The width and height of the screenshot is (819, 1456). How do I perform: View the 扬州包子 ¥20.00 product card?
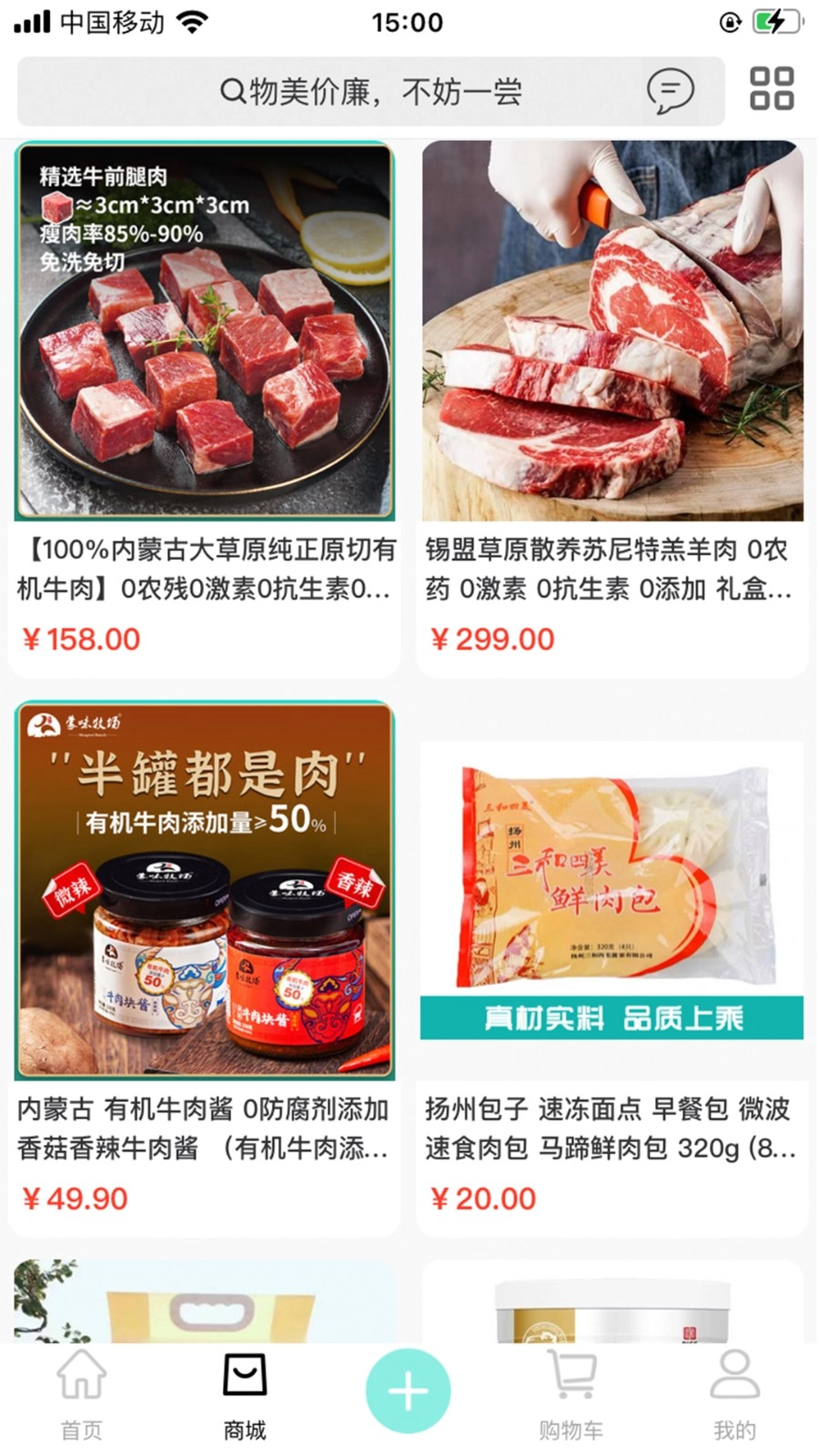tap(612, 965)
